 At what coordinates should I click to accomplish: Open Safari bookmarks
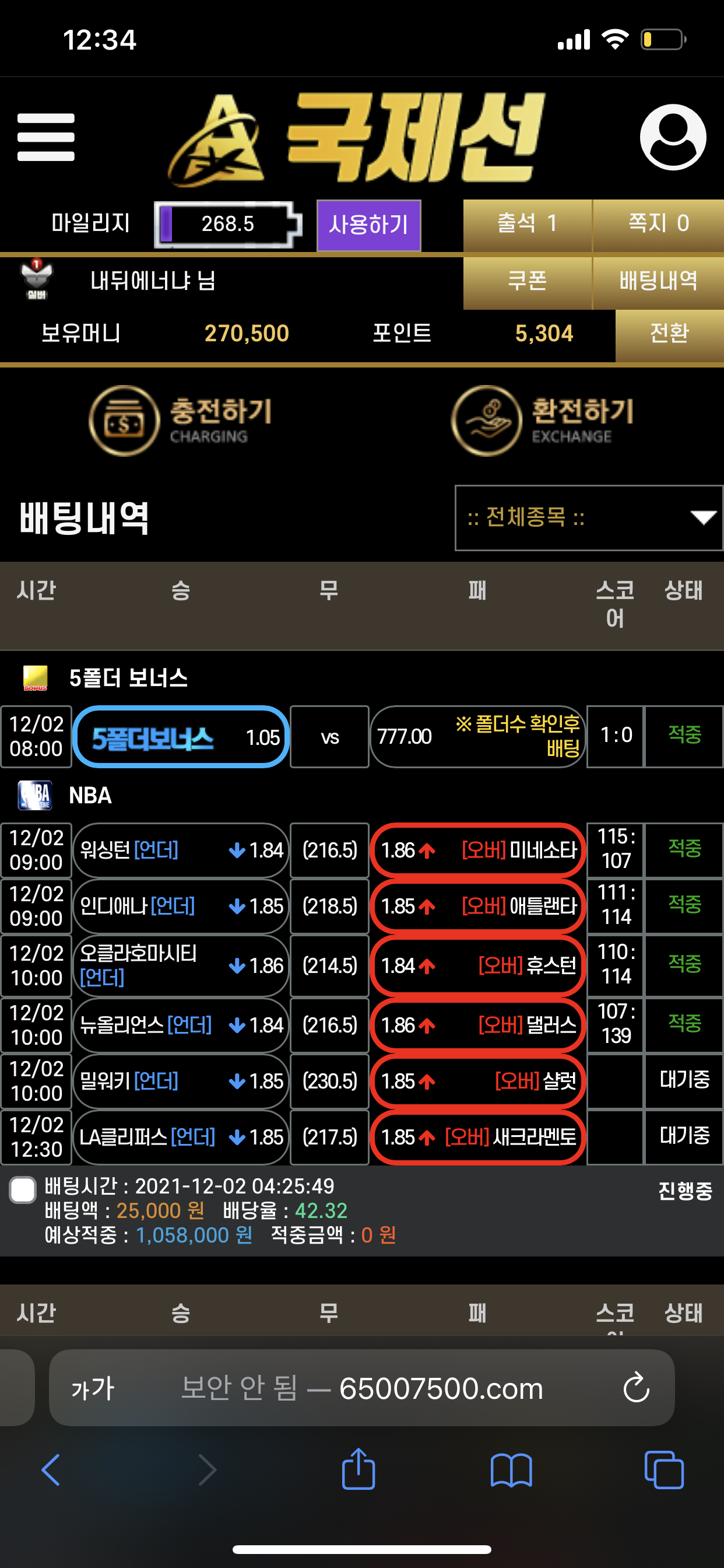[x=511, y=1470]
